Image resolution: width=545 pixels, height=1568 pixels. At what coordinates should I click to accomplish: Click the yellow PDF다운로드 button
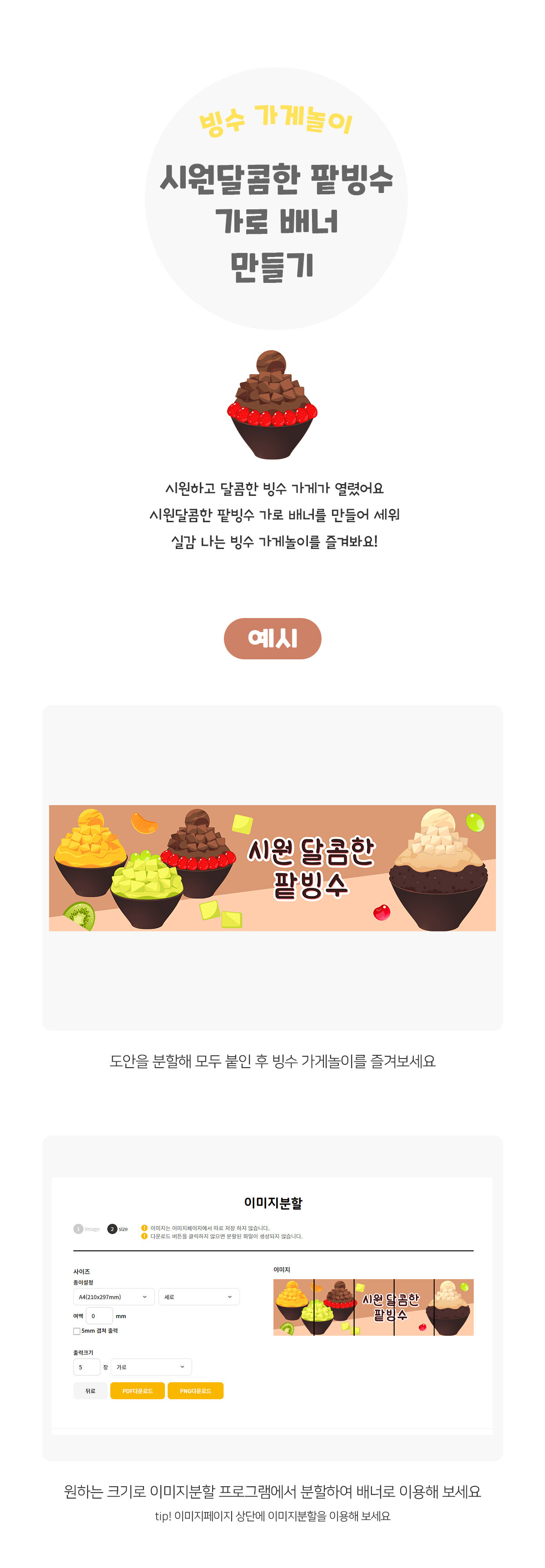pyautogui.click(x=138, y=1390)
